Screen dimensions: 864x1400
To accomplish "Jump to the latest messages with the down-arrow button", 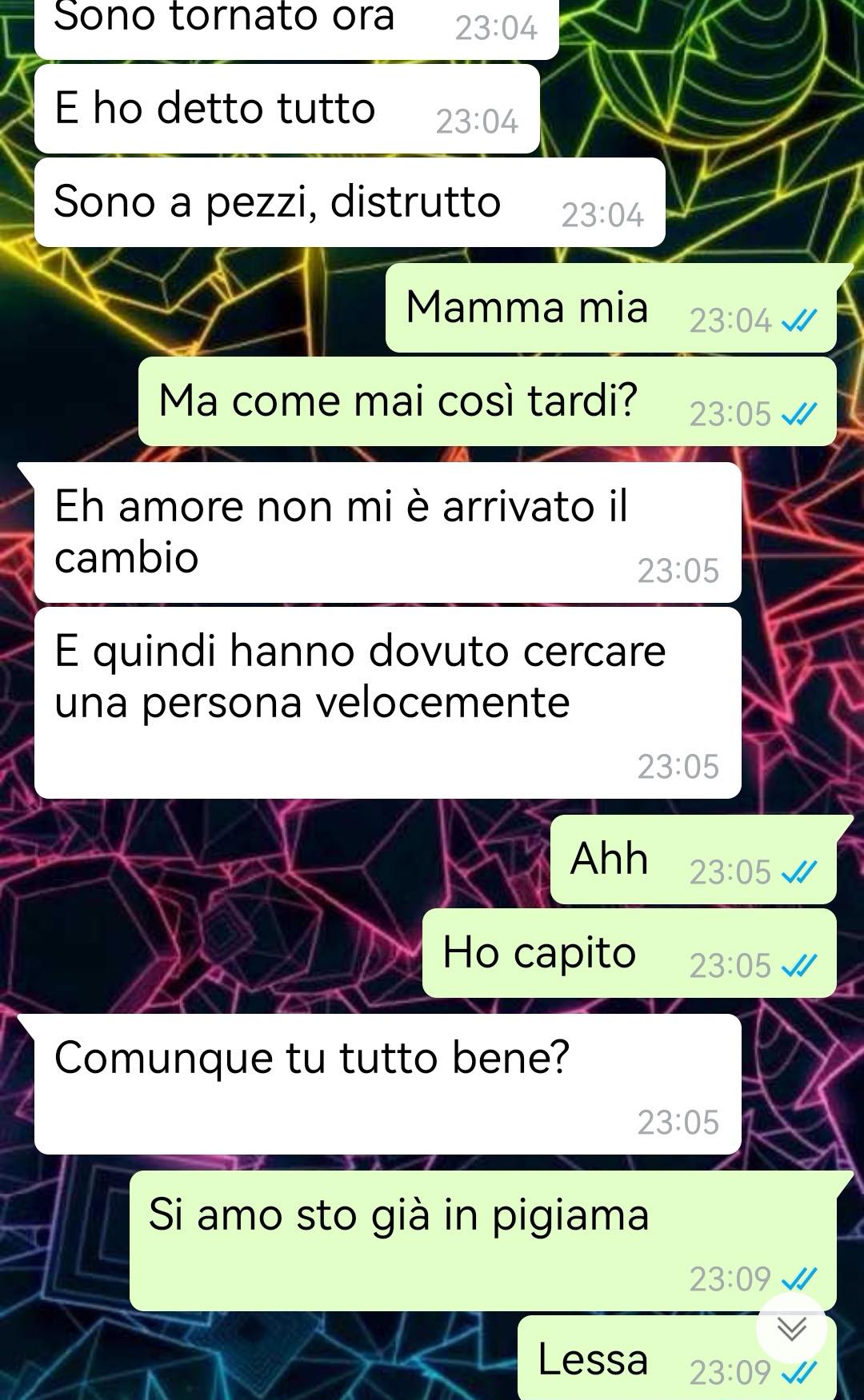I will [792, 1329].
